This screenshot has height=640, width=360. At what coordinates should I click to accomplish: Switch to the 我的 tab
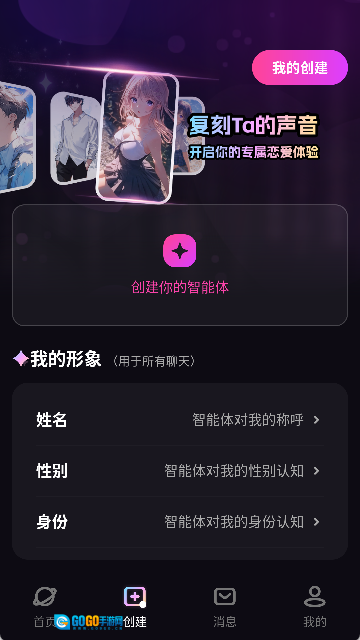[x=315, y=607]
